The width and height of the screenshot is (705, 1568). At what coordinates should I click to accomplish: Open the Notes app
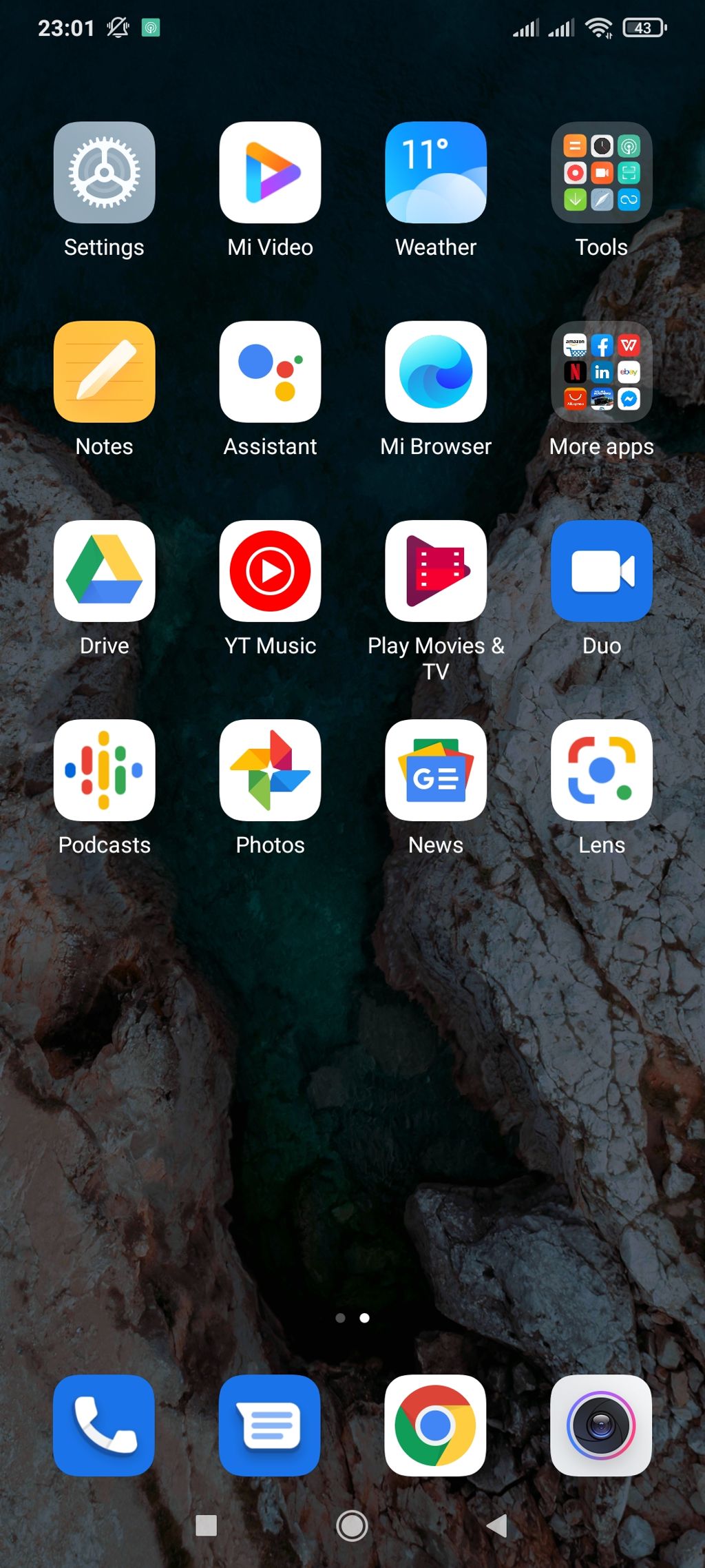coord(104,371)
